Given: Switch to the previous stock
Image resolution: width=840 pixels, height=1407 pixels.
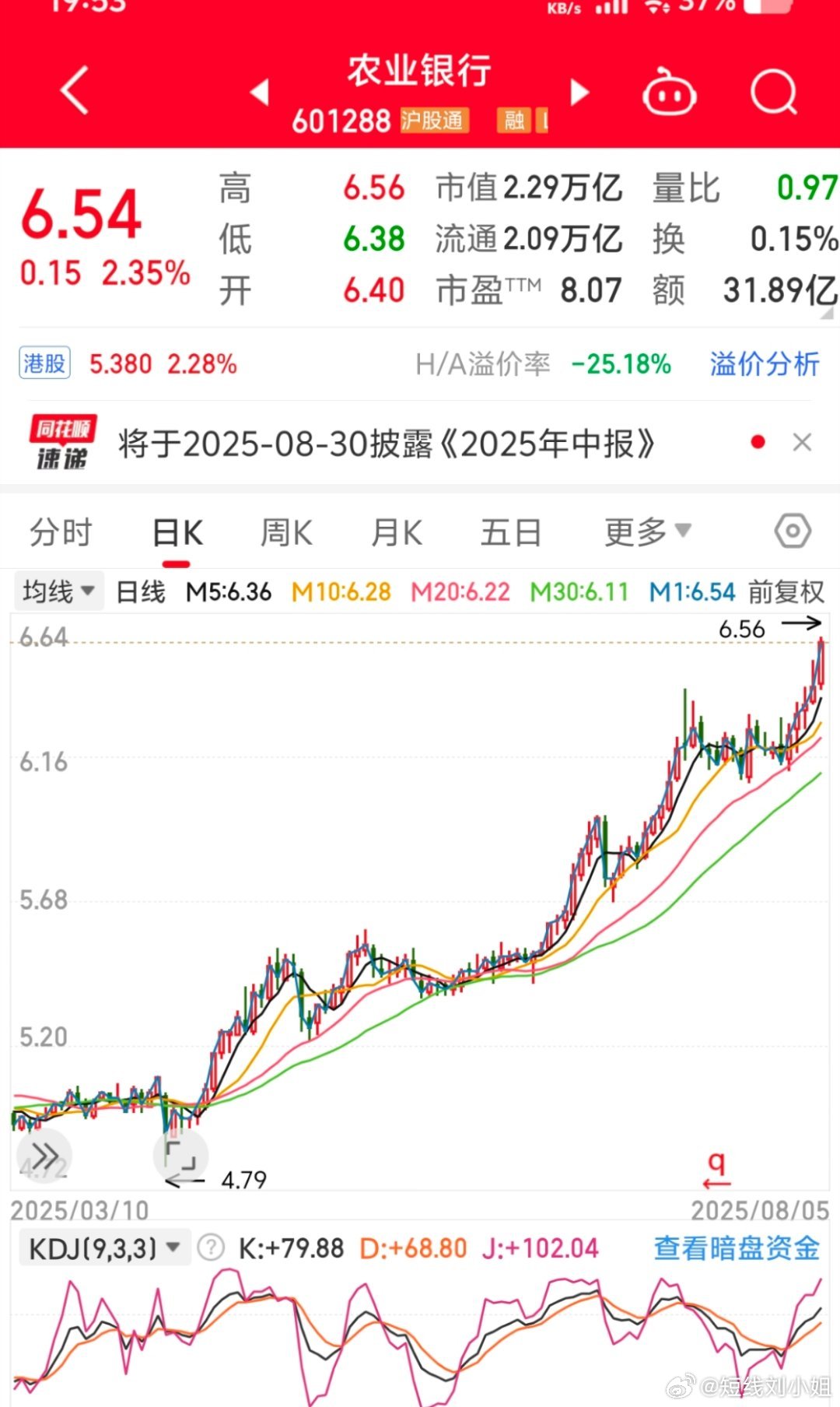Looking at the screenshot, I should click(x=260, y=92).
